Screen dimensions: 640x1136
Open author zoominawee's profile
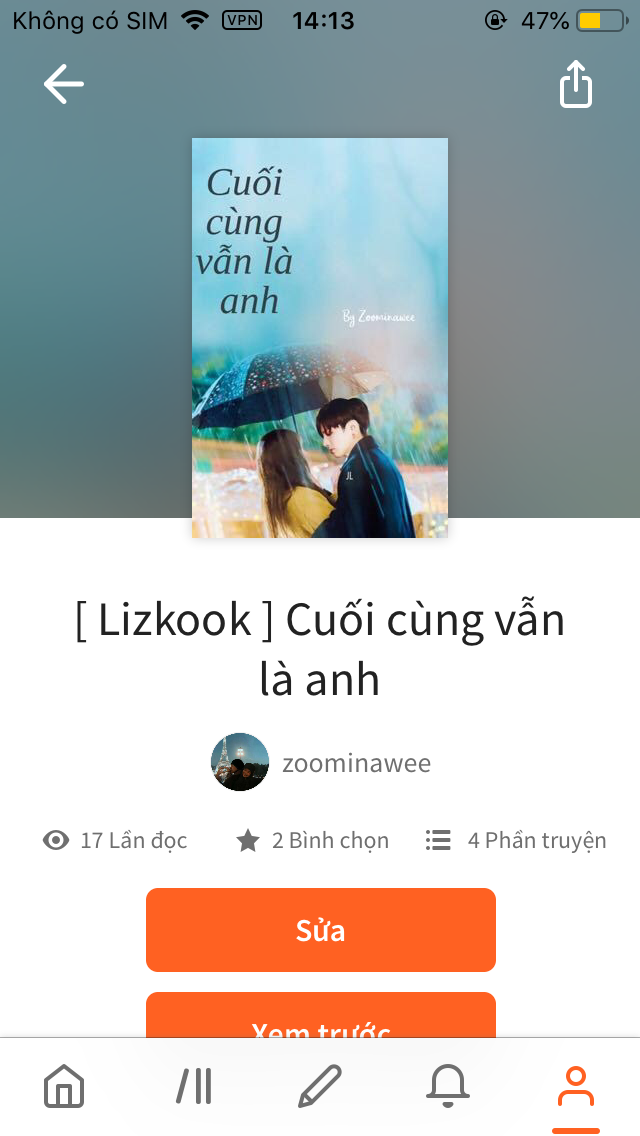[x=320, y=762]
